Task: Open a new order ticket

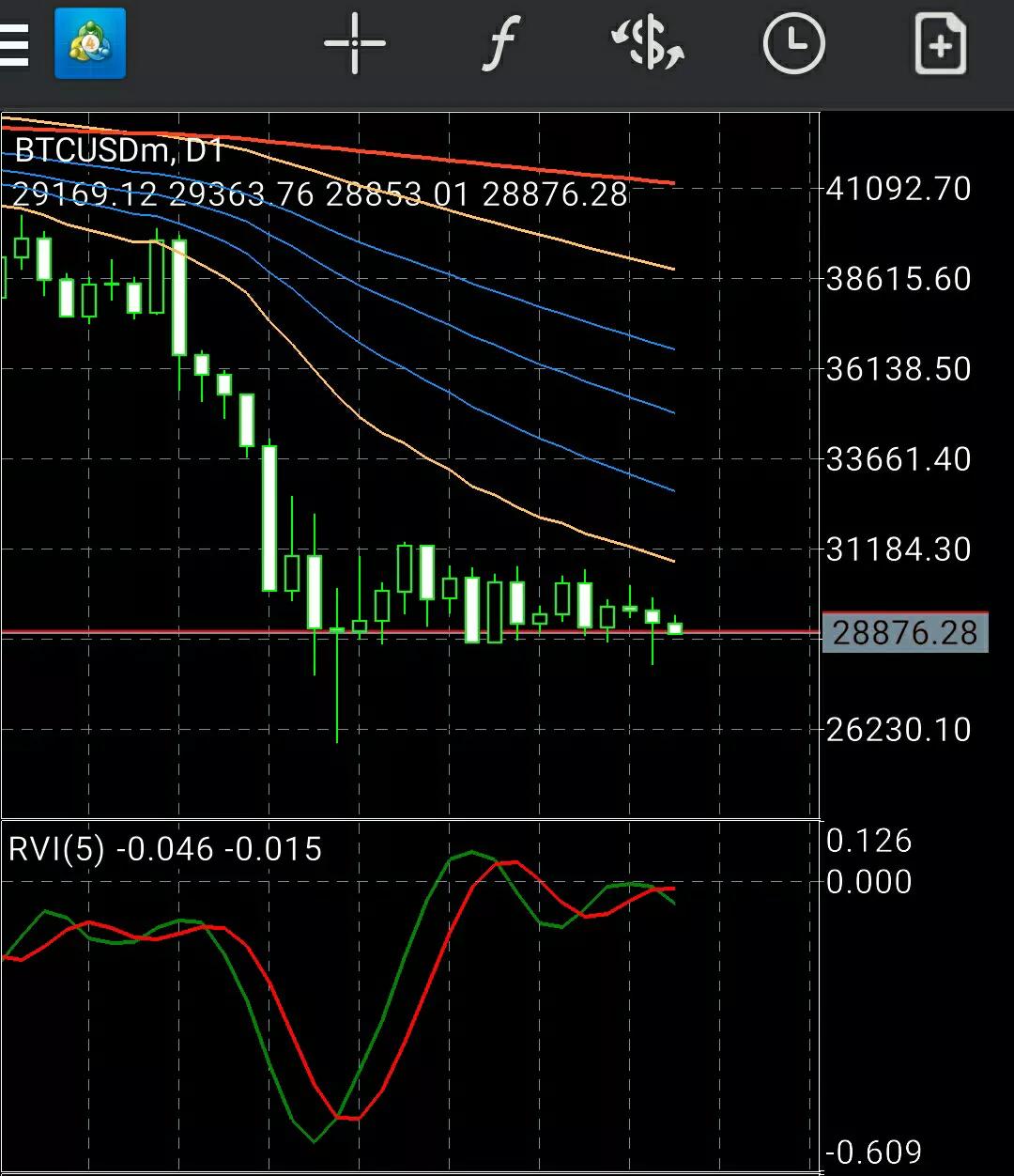Action: (x=940, y=44)
